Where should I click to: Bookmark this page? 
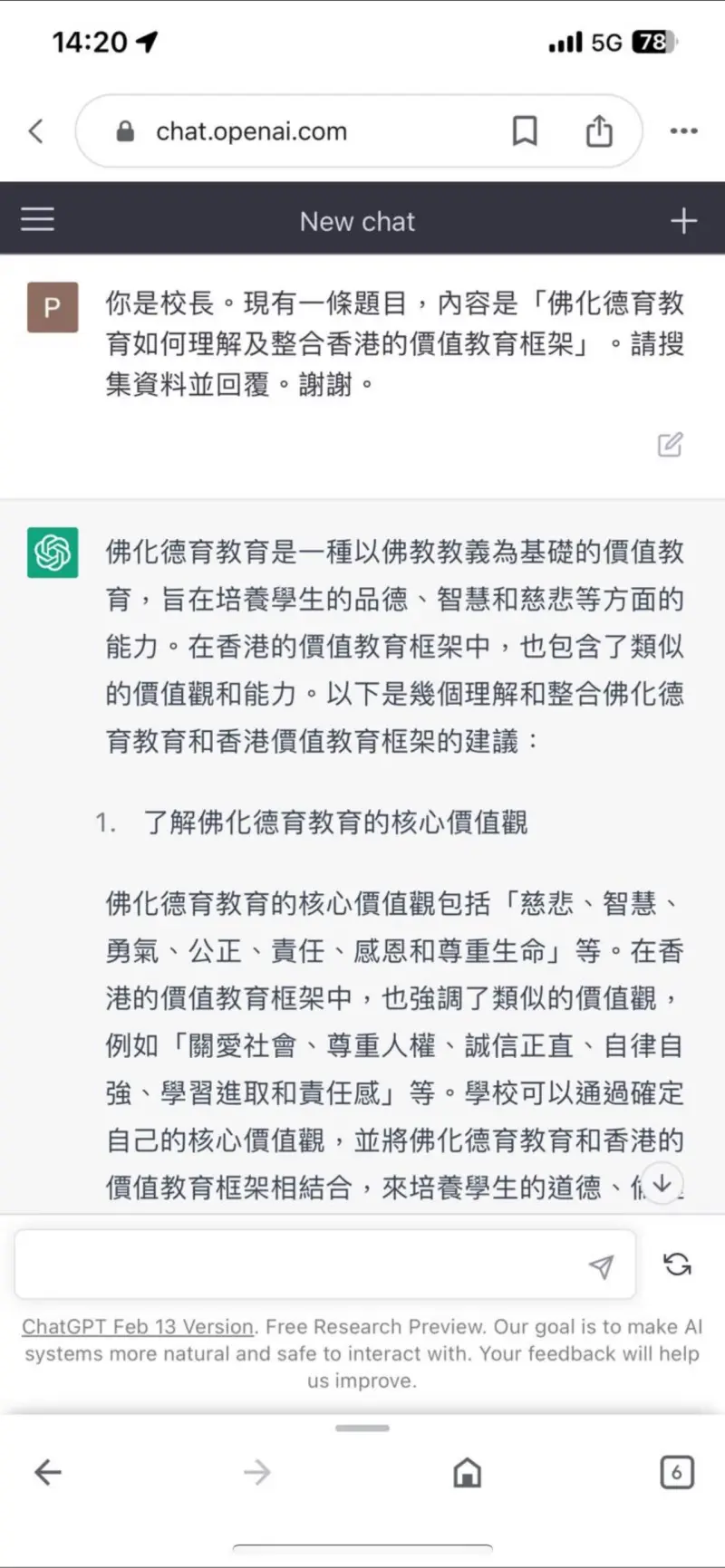click(525, 131)
